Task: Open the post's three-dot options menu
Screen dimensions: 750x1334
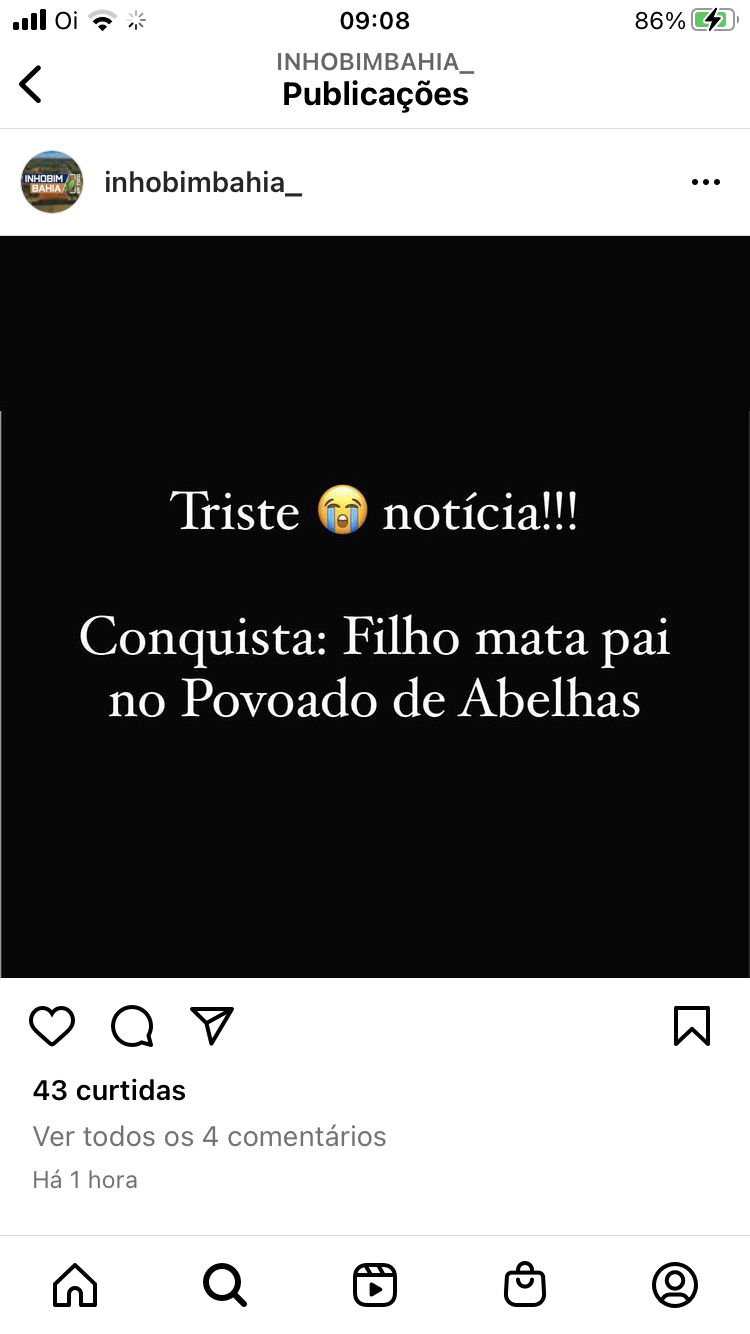Action: pyautogui.click(x=705, y=182)
